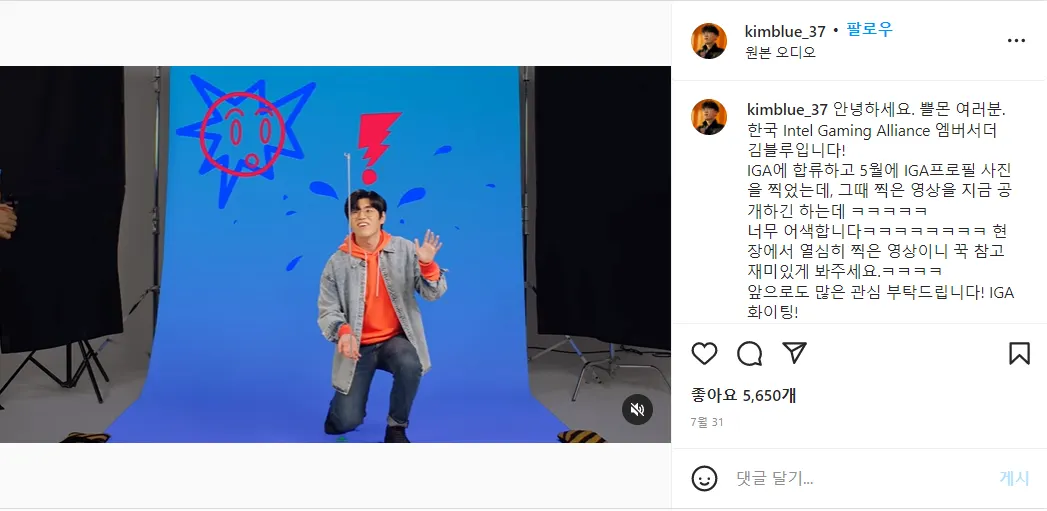Image resolution: width=1047 pixels, height=511 pixels.
Task: Like the post with the heart icon
Action: (705, 353)
